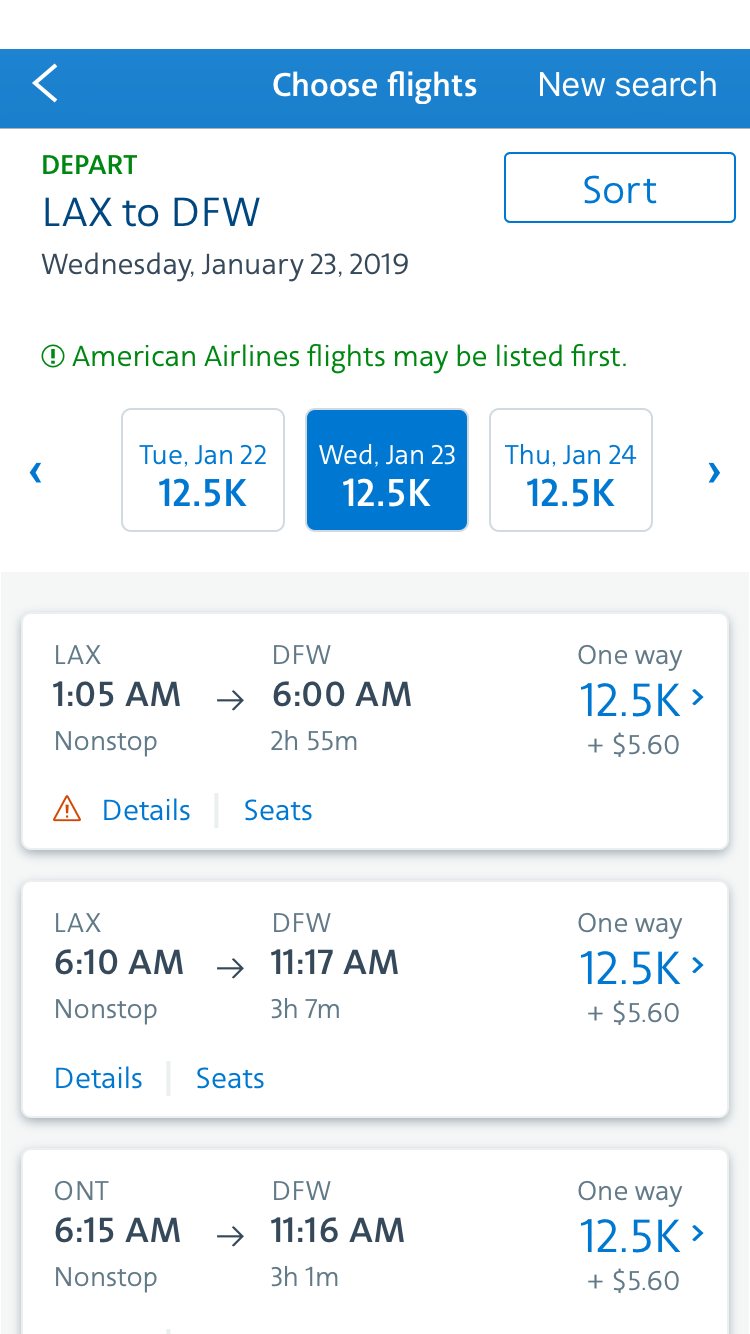
Task: Tap the selected Wed, Jan 23 date
Action: (387, 470)
